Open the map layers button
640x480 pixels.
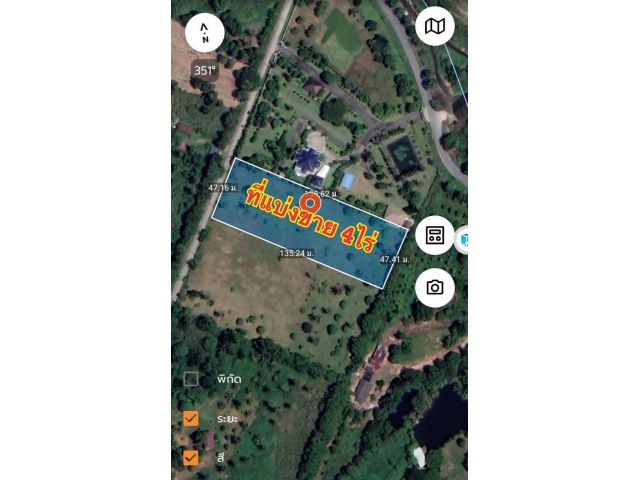(435, 26)
